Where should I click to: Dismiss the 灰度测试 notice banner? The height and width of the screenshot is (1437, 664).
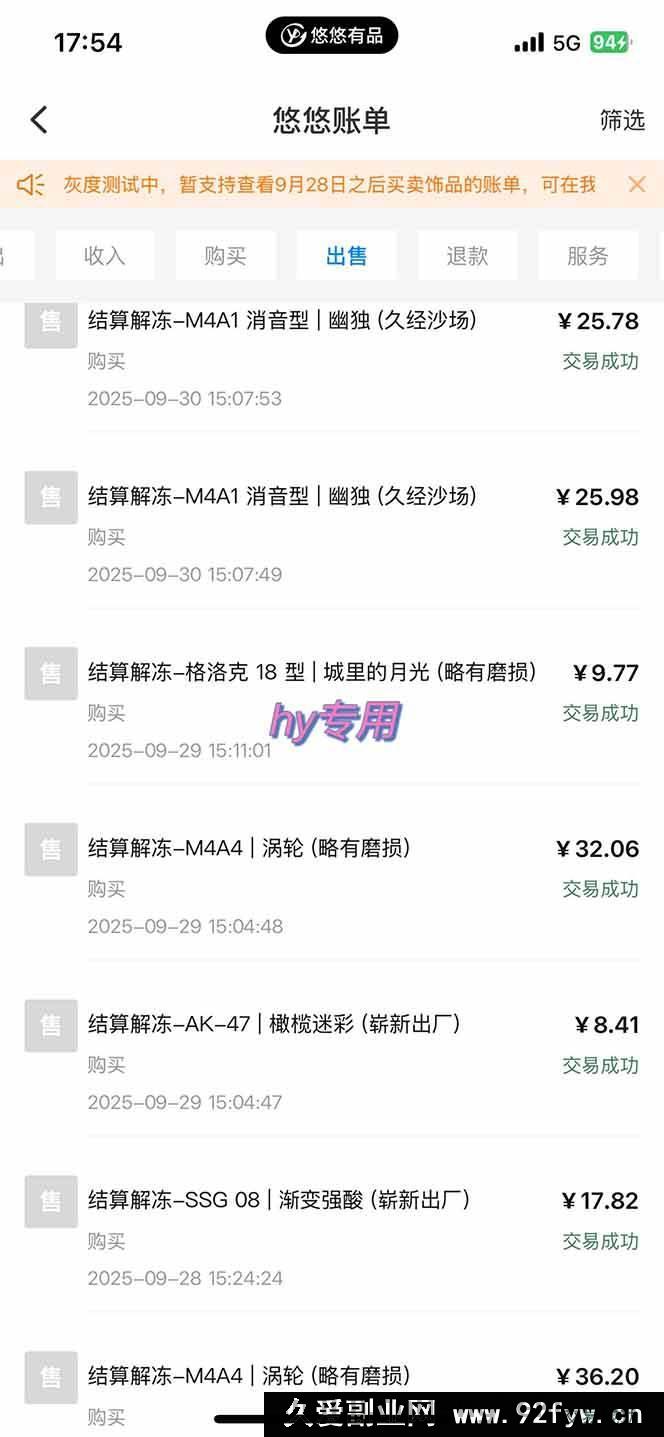click(x=637, y=184)
